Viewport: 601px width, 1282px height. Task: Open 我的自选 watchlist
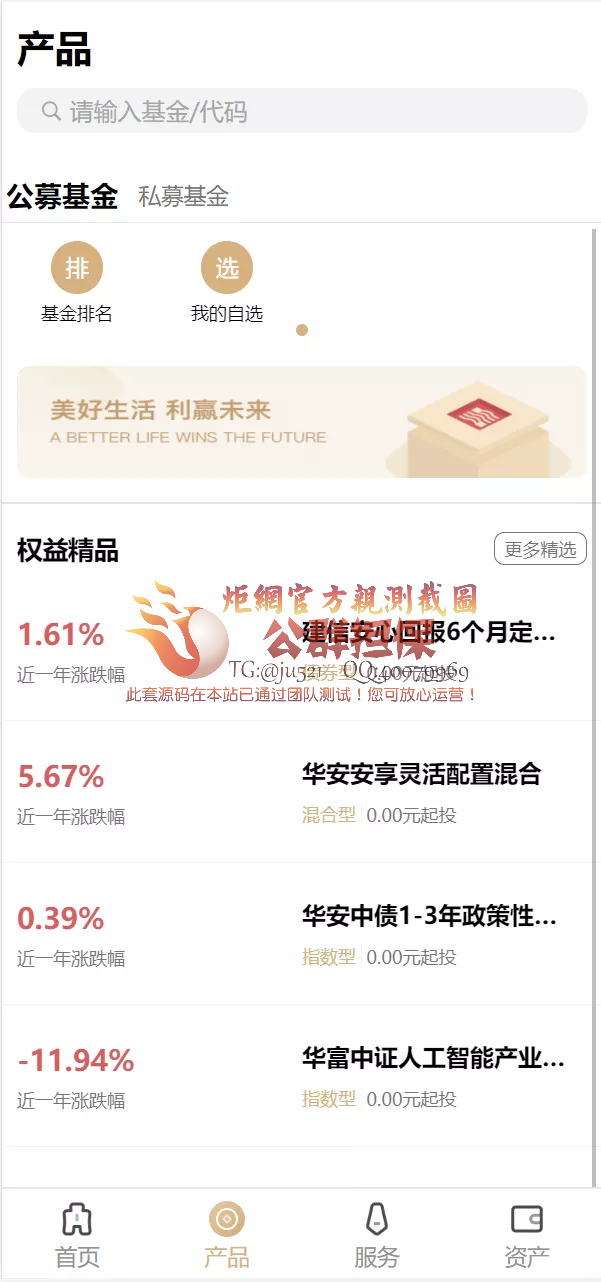coord(227,285)
